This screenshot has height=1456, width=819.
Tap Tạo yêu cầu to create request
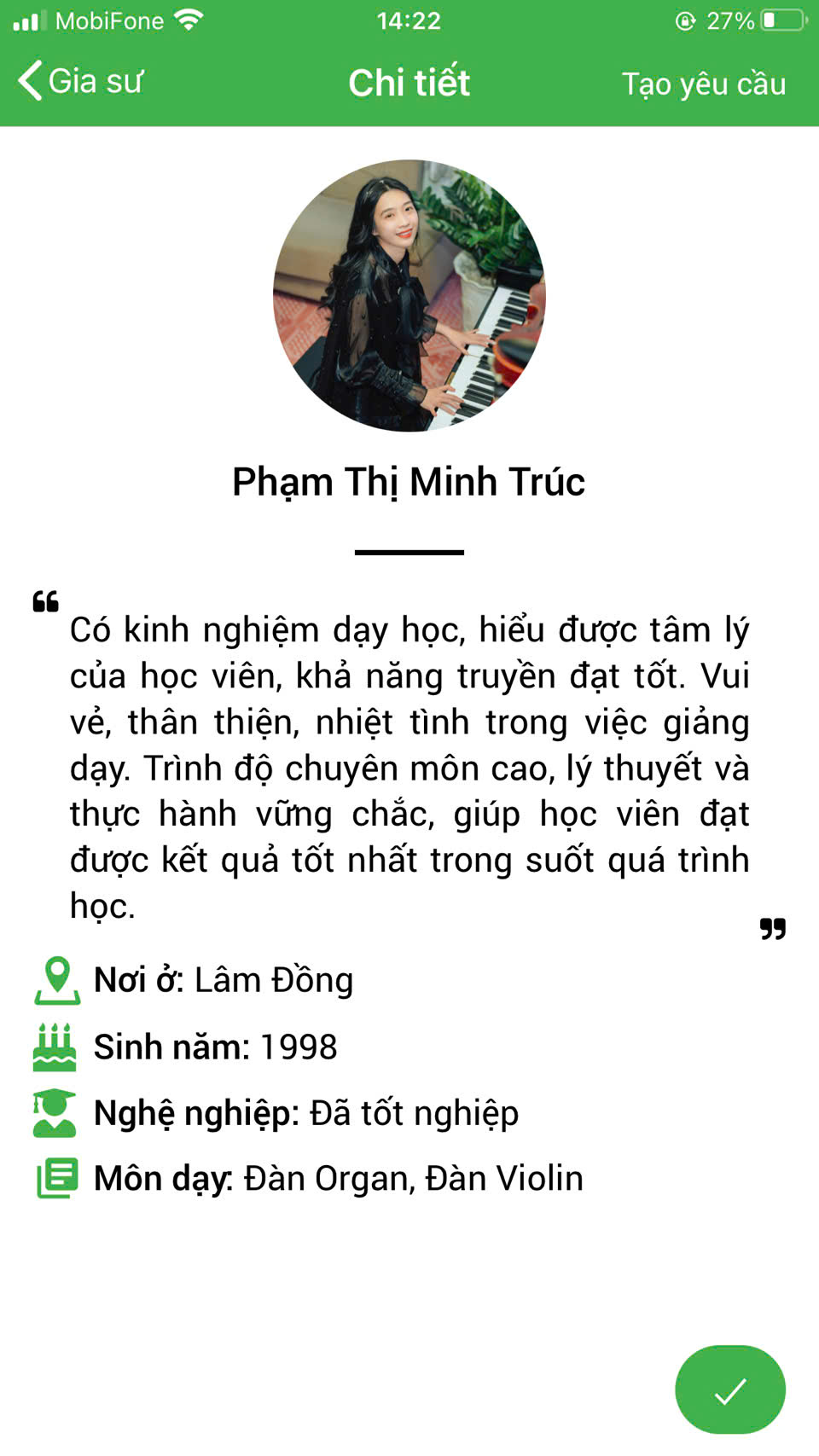point(703,84)
